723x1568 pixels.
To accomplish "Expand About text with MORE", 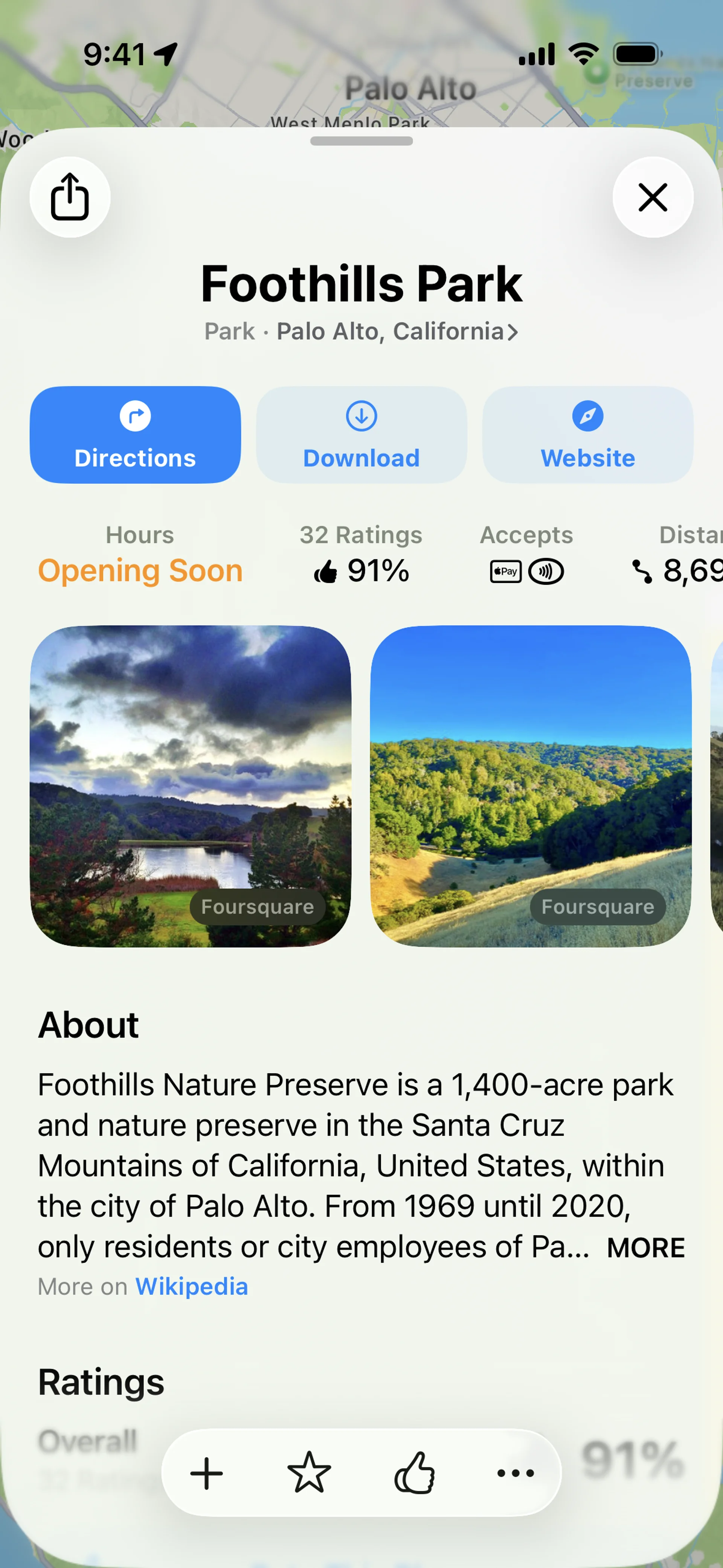I will click(645, 1247).
